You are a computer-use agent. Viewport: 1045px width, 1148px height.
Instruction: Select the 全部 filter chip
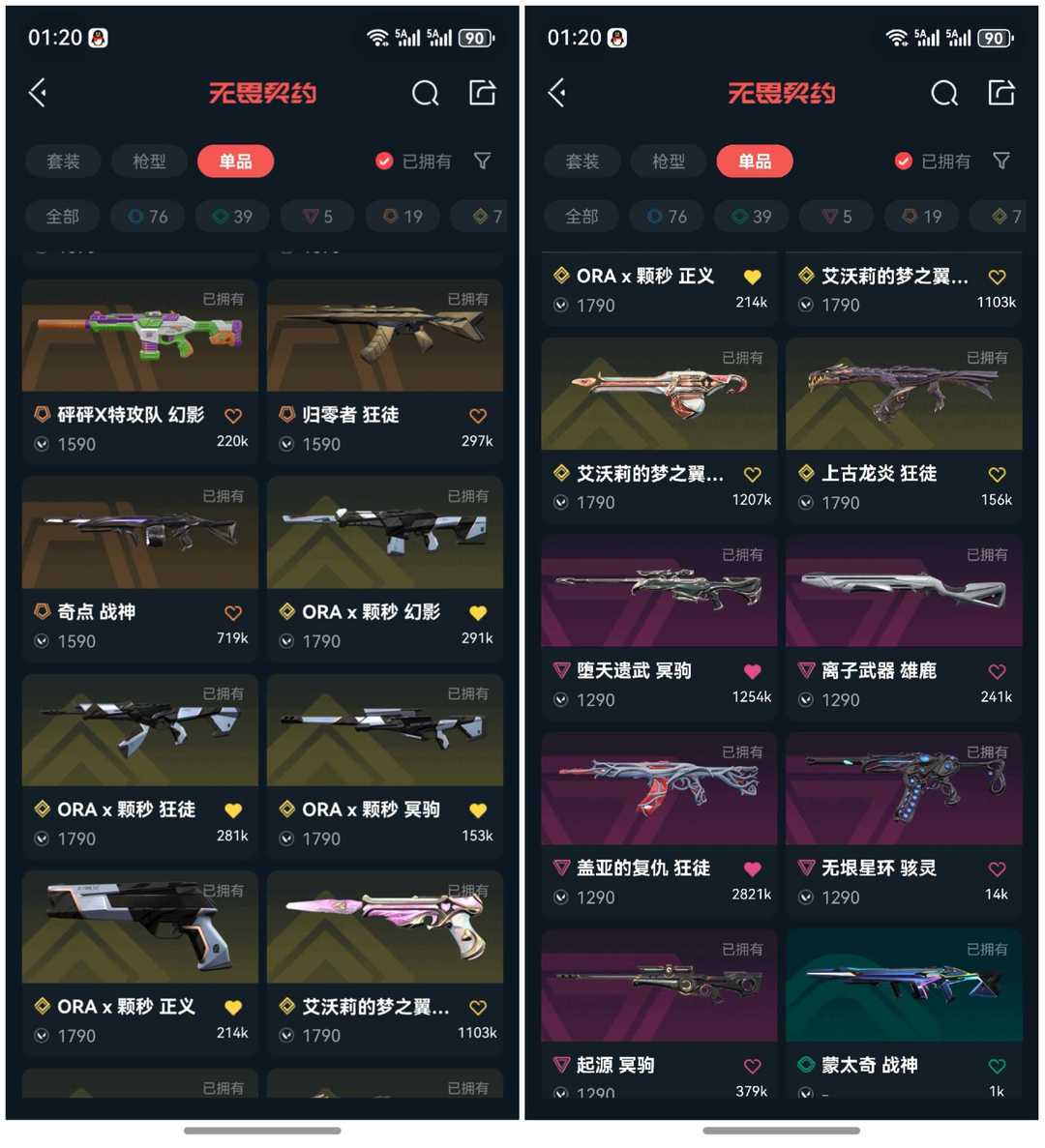[62, 217]
